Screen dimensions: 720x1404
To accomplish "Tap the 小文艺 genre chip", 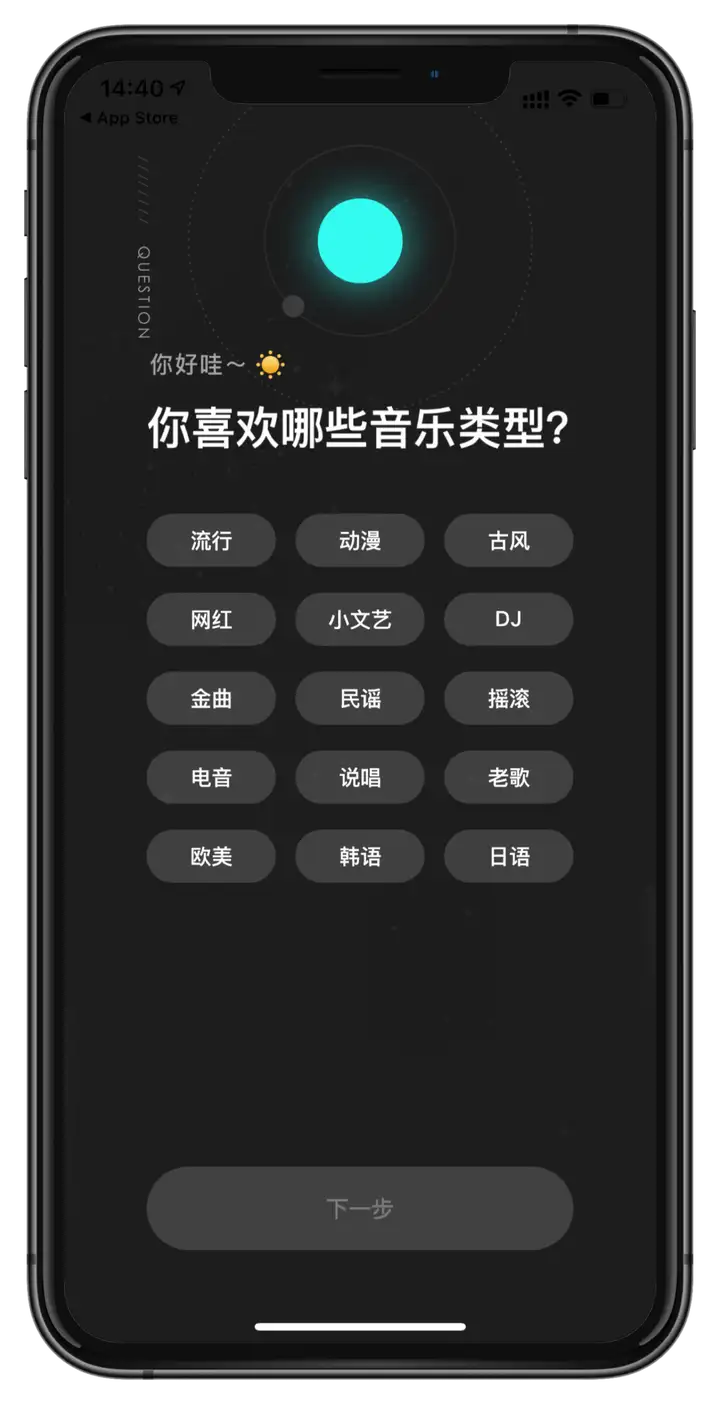I will tap(360, 620).
